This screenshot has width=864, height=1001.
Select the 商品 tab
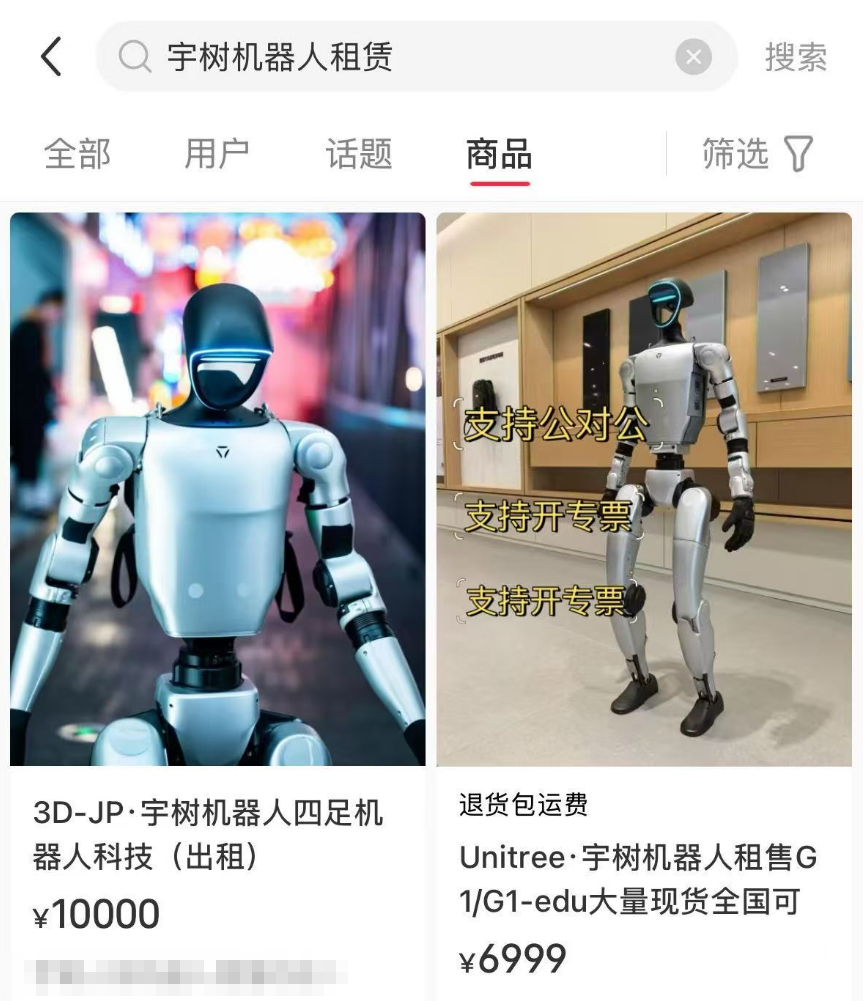pos(499,154)
